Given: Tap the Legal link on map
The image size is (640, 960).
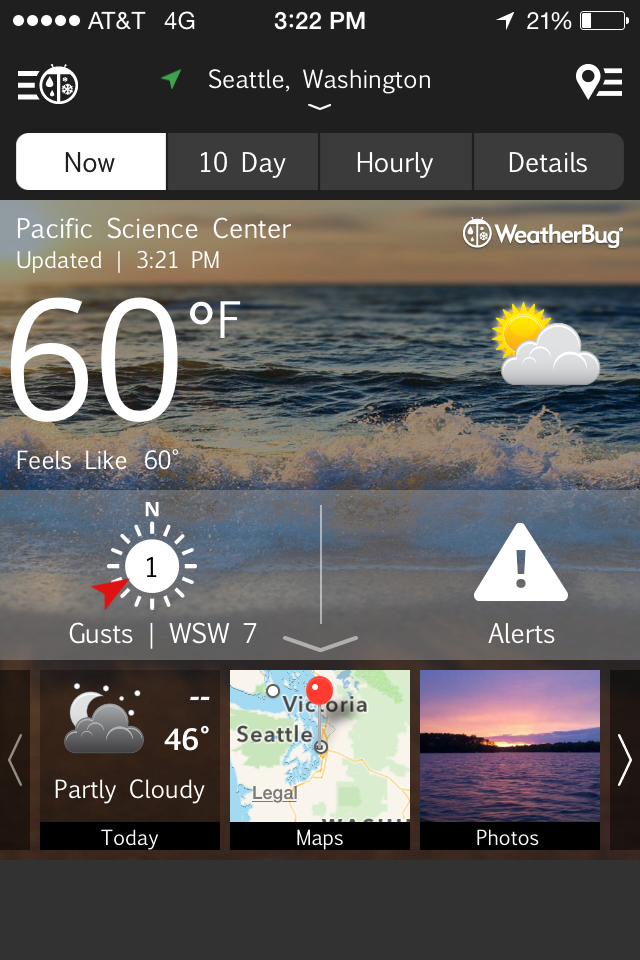Looking at the screenshot, I should pyautogui.click(x=274, y=793).
